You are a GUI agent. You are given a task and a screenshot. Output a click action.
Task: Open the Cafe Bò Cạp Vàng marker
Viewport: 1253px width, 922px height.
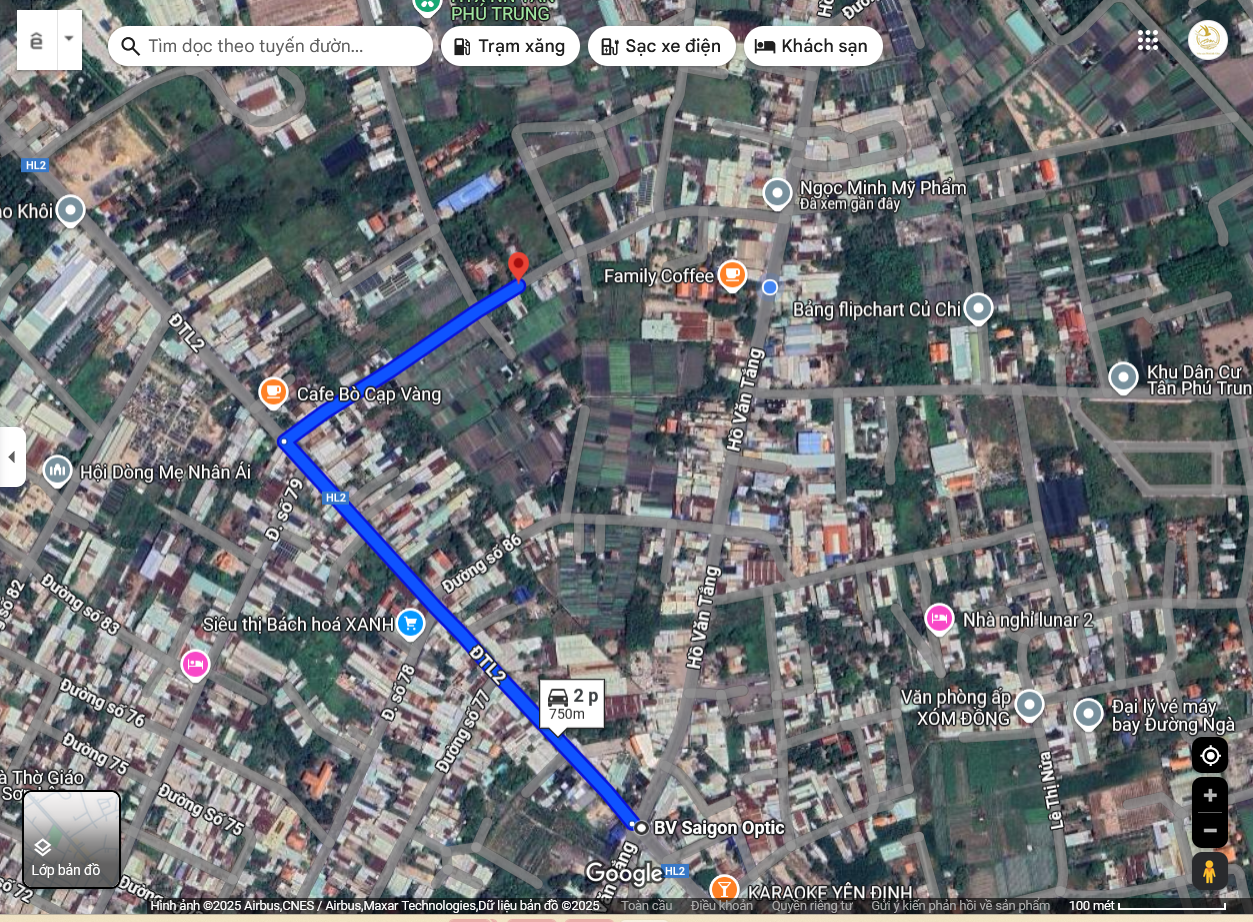point(273,393)
